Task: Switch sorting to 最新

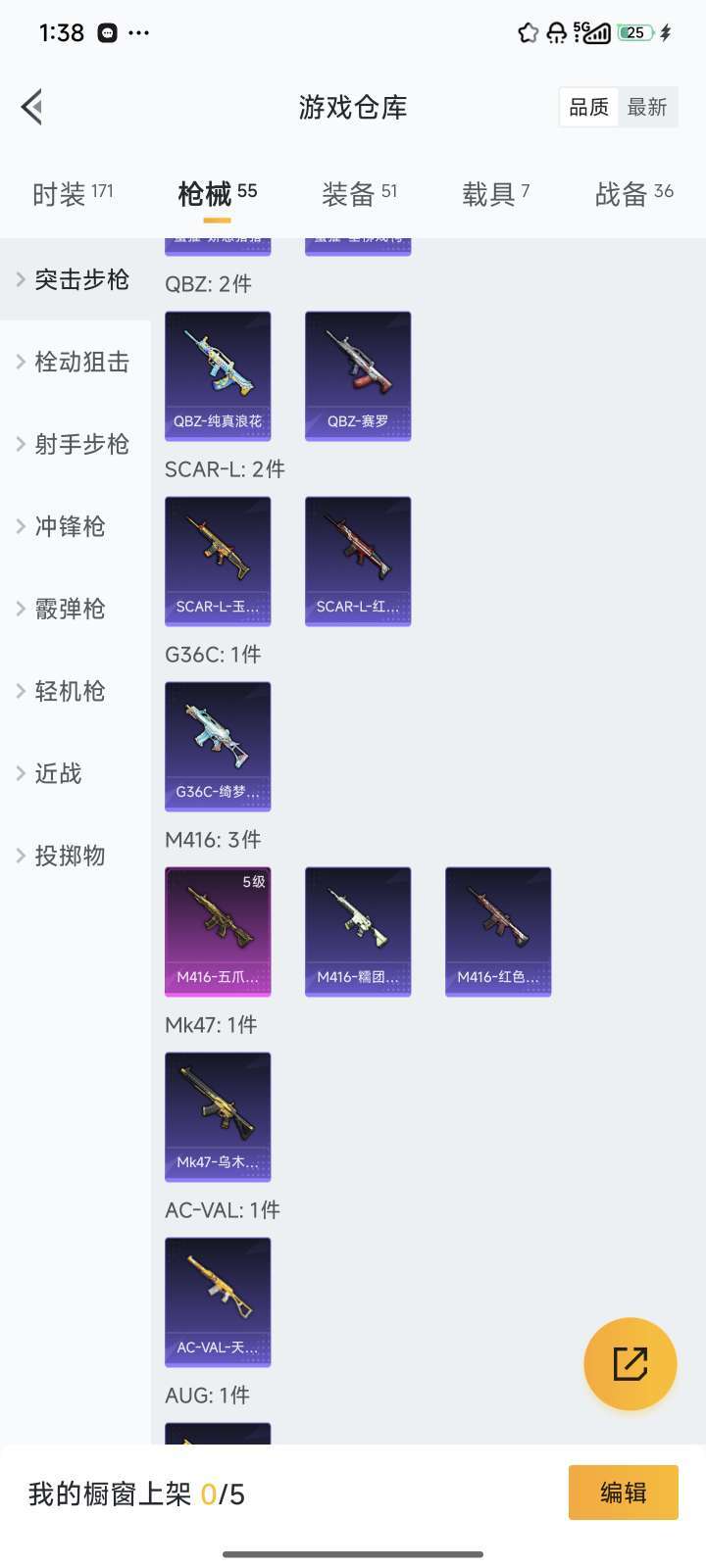Action: (x=649, y=107)
